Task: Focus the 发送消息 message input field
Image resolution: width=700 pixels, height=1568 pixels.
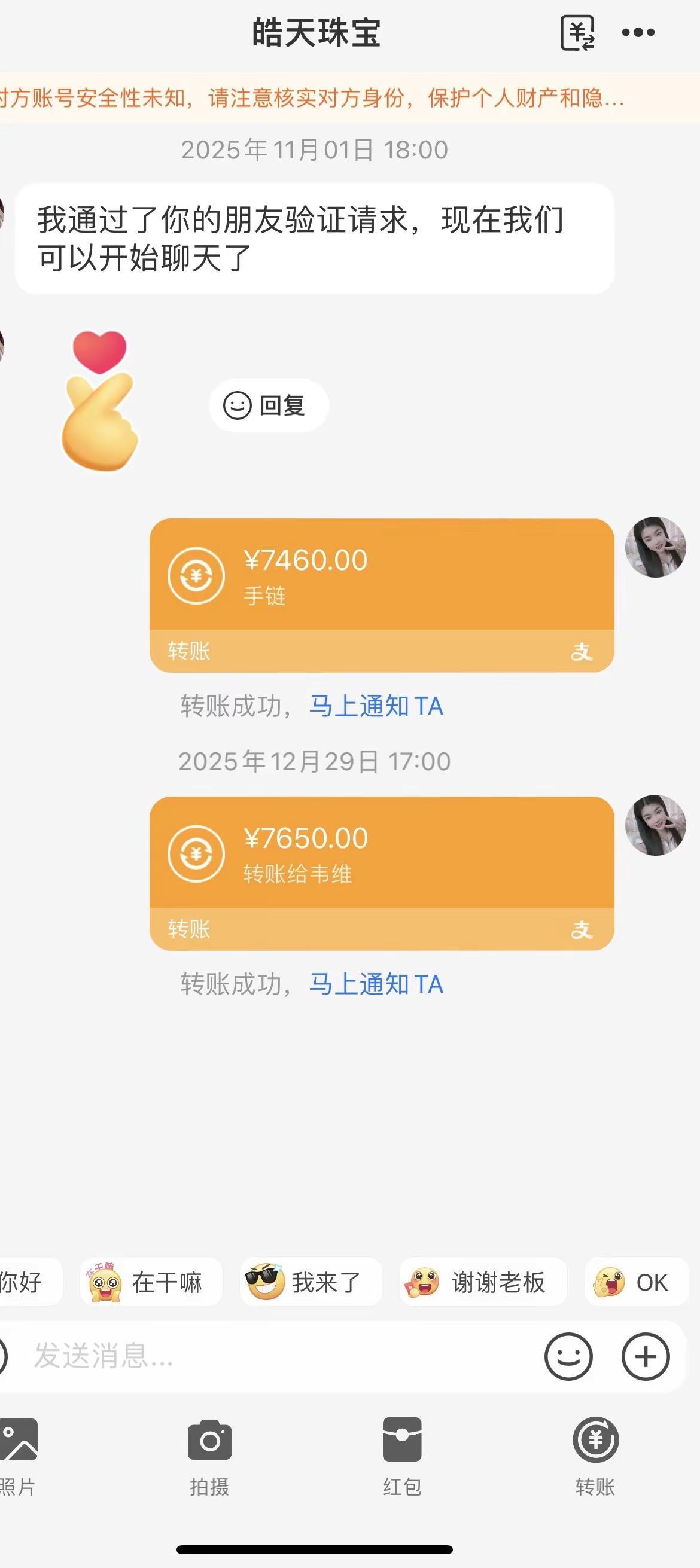Action: coord(274,1357)
